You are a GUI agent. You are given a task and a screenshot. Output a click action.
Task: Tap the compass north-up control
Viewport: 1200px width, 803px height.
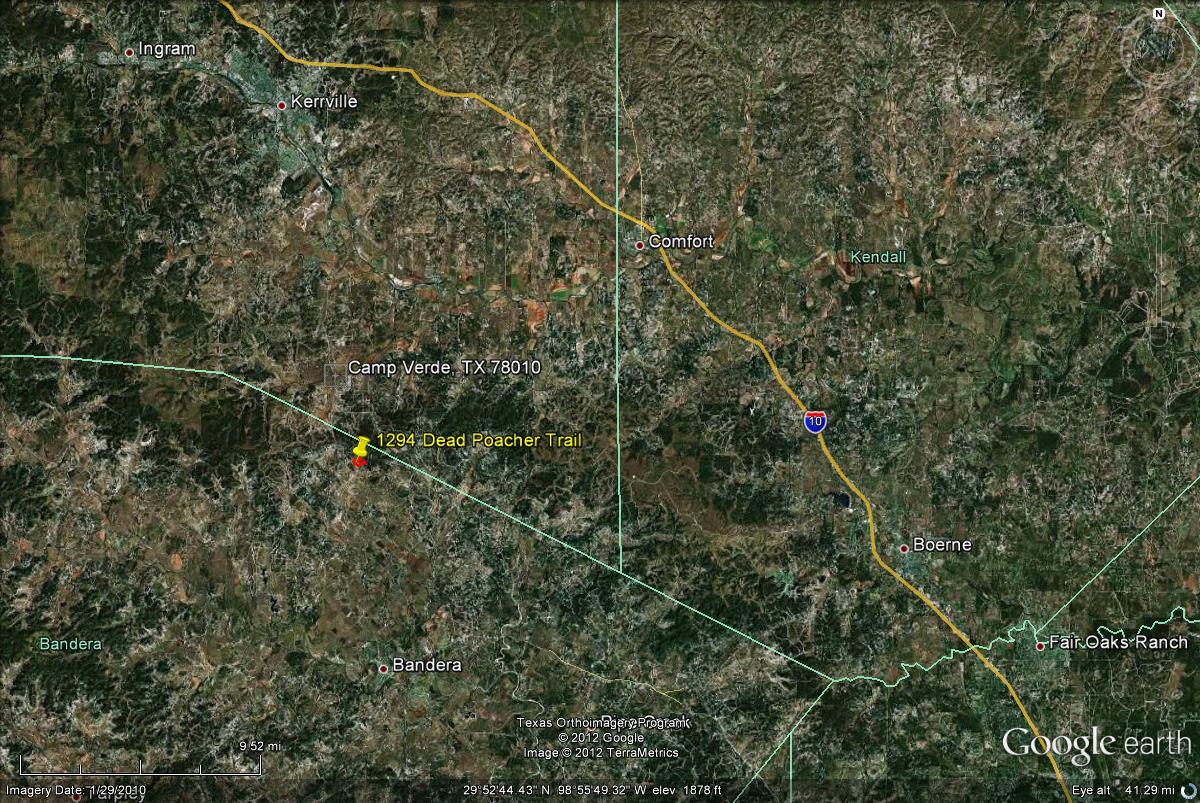click(x=1158, y=14)
